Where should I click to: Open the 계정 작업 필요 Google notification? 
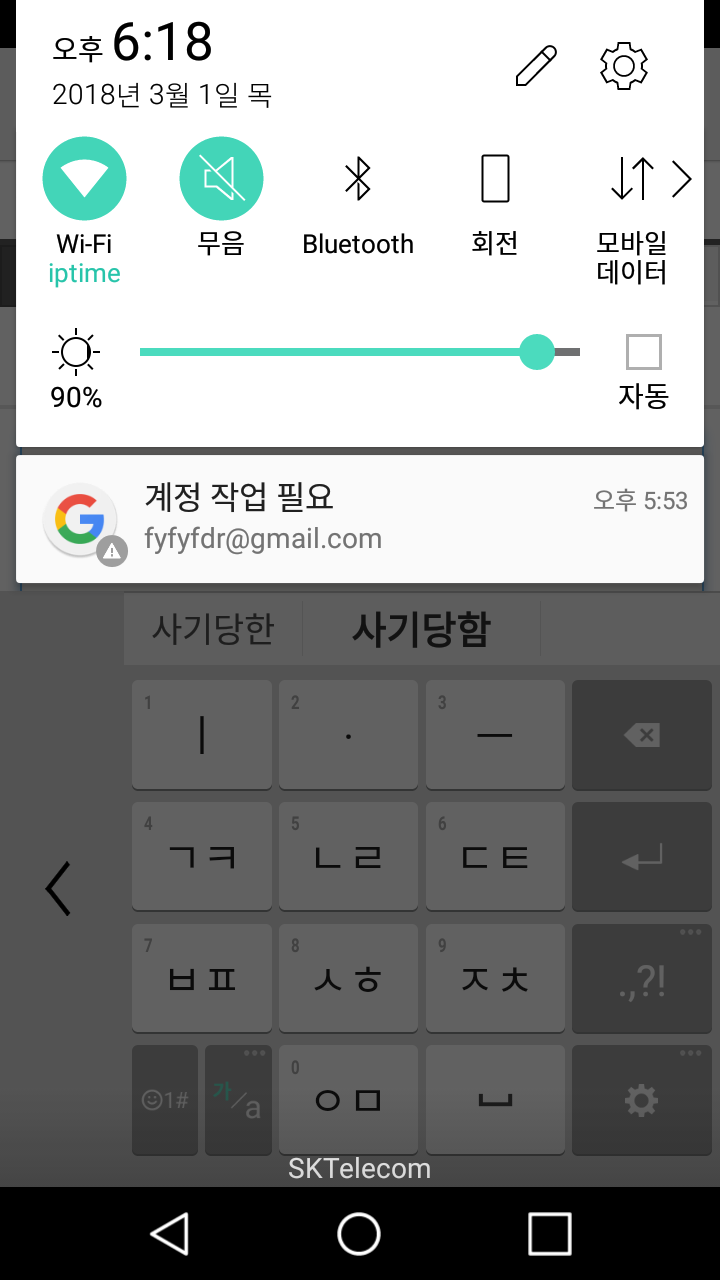coord(360,519)
